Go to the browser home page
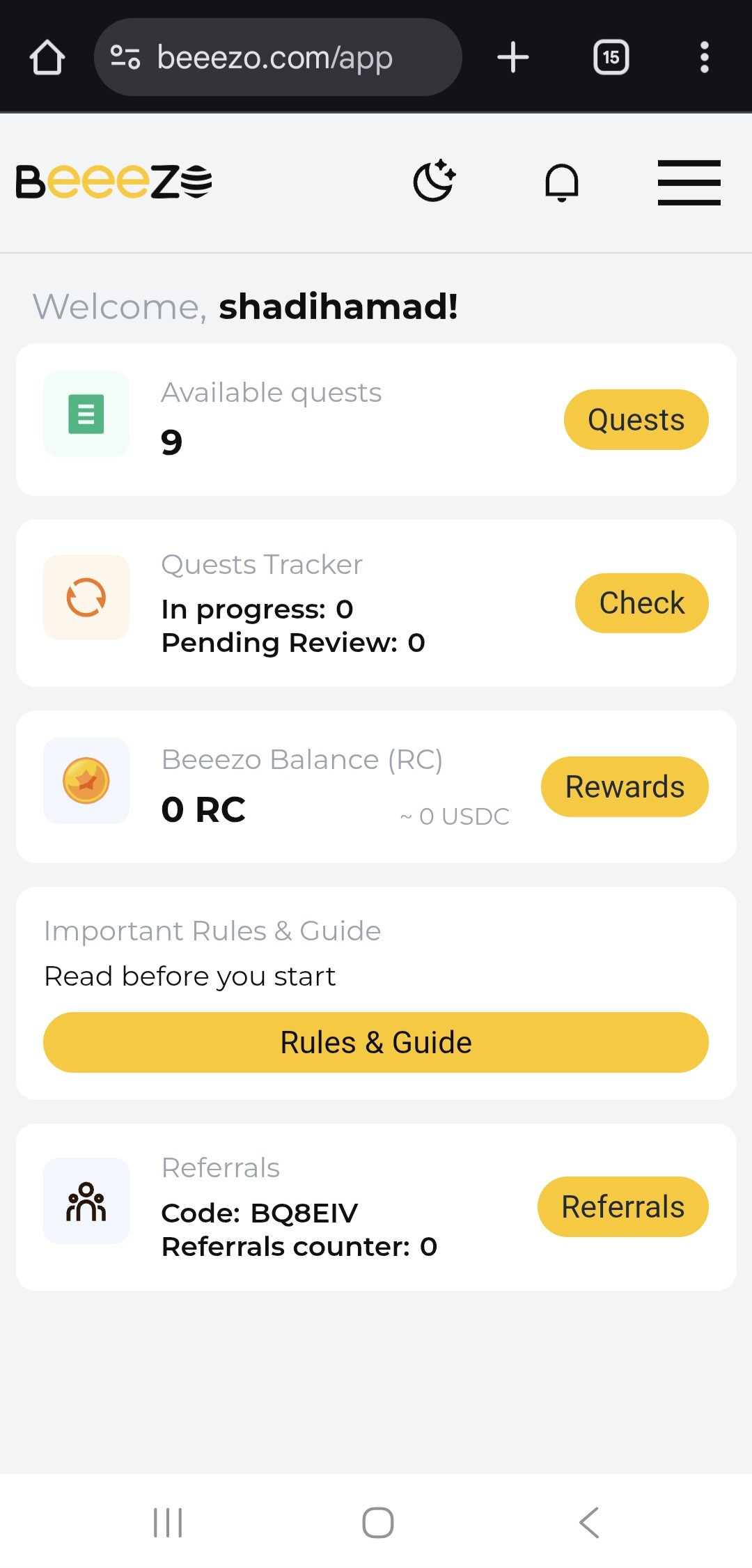752x1568 pixels. coord(47,57)
